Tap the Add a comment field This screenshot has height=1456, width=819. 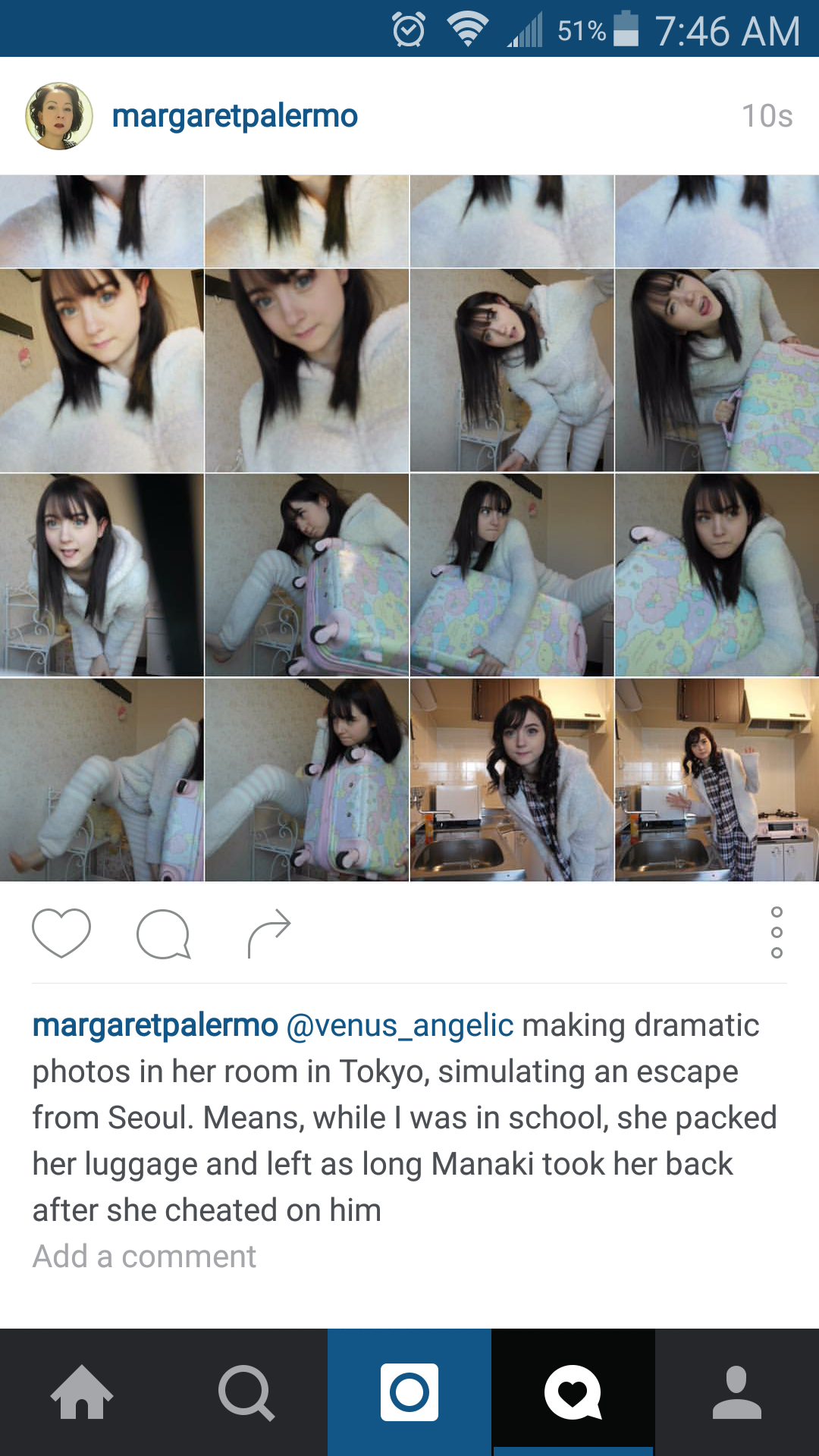[x=144, y=1257]
